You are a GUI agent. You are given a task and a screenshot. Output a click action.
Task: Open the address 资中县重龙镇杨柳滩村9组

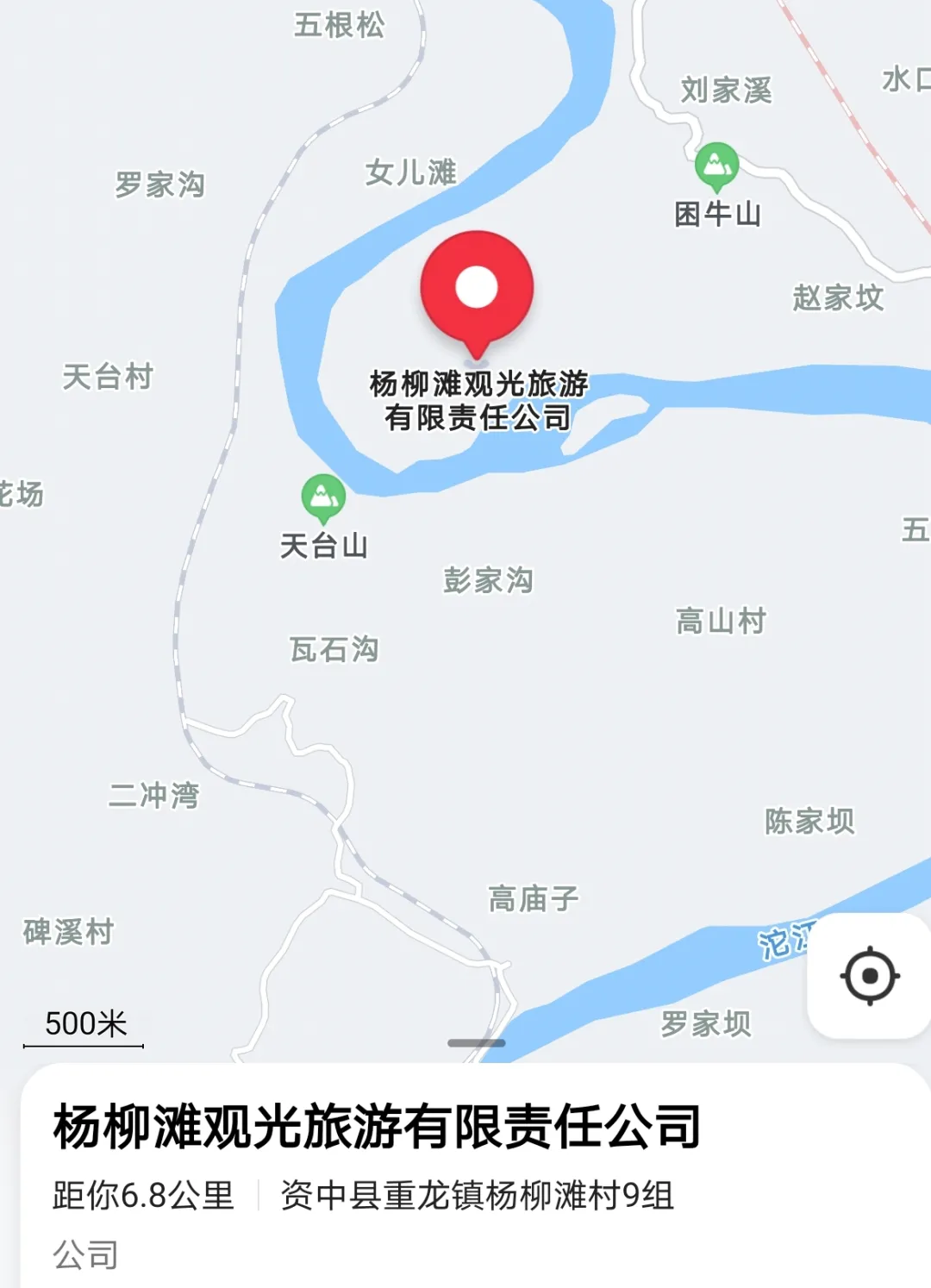478,1197
